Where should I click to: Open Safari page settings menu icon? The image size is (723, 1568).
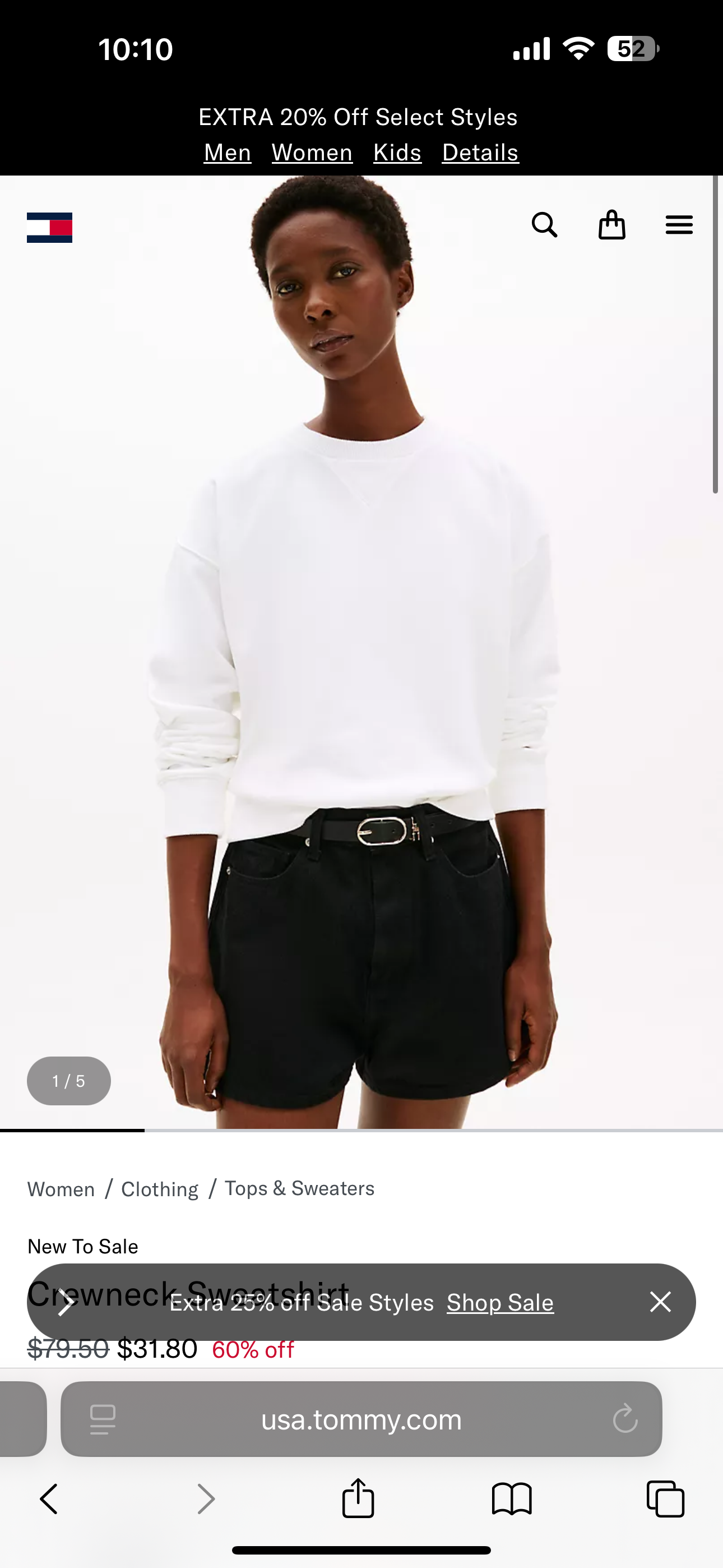102,1419
